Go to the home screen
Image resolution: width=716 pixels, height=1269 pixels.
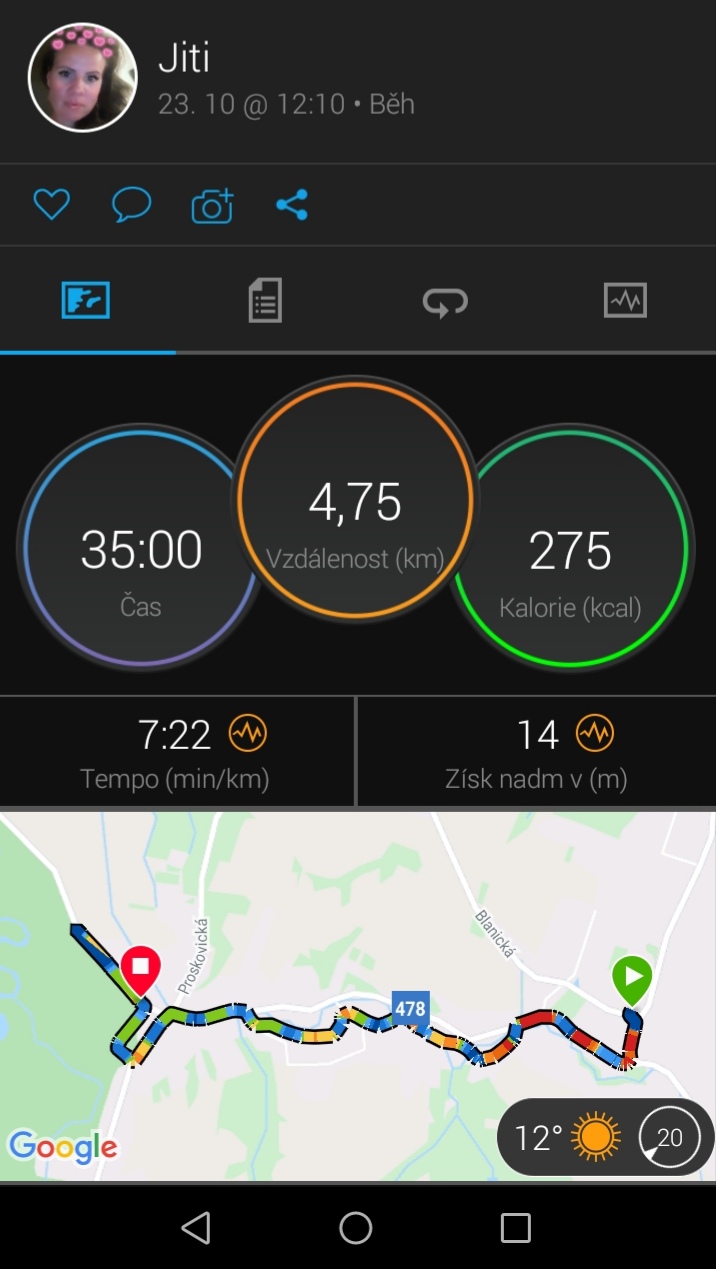click(356, 1227)
